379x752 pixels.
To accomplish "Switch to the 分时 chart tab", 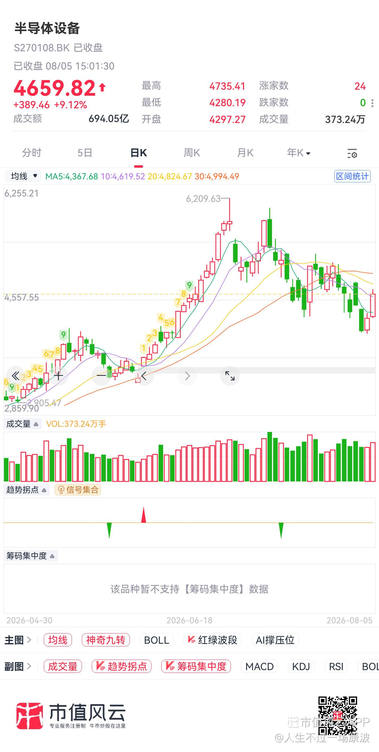I will click(x=32, y=153).
